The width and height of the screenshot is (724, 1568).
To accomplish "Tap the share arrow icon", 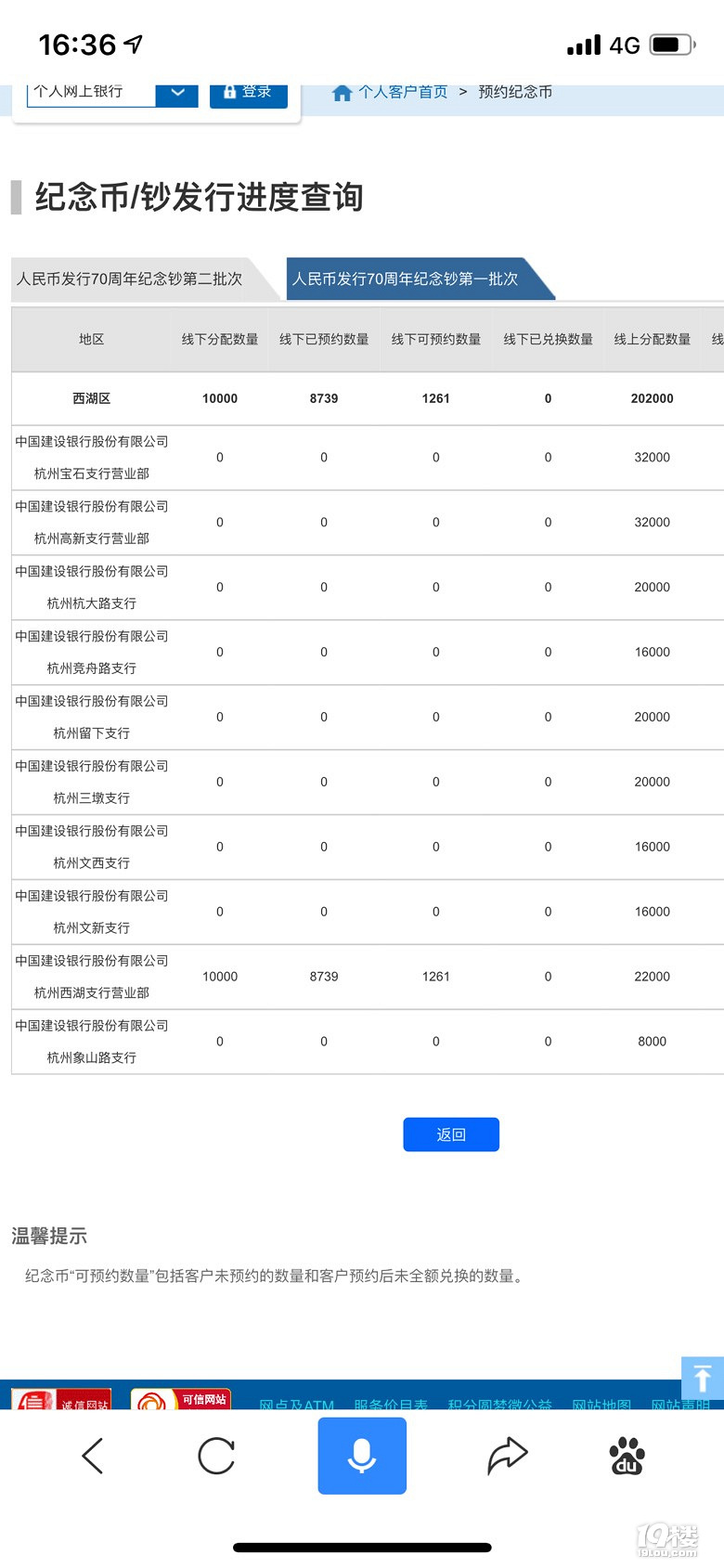I will point(506,1456).
